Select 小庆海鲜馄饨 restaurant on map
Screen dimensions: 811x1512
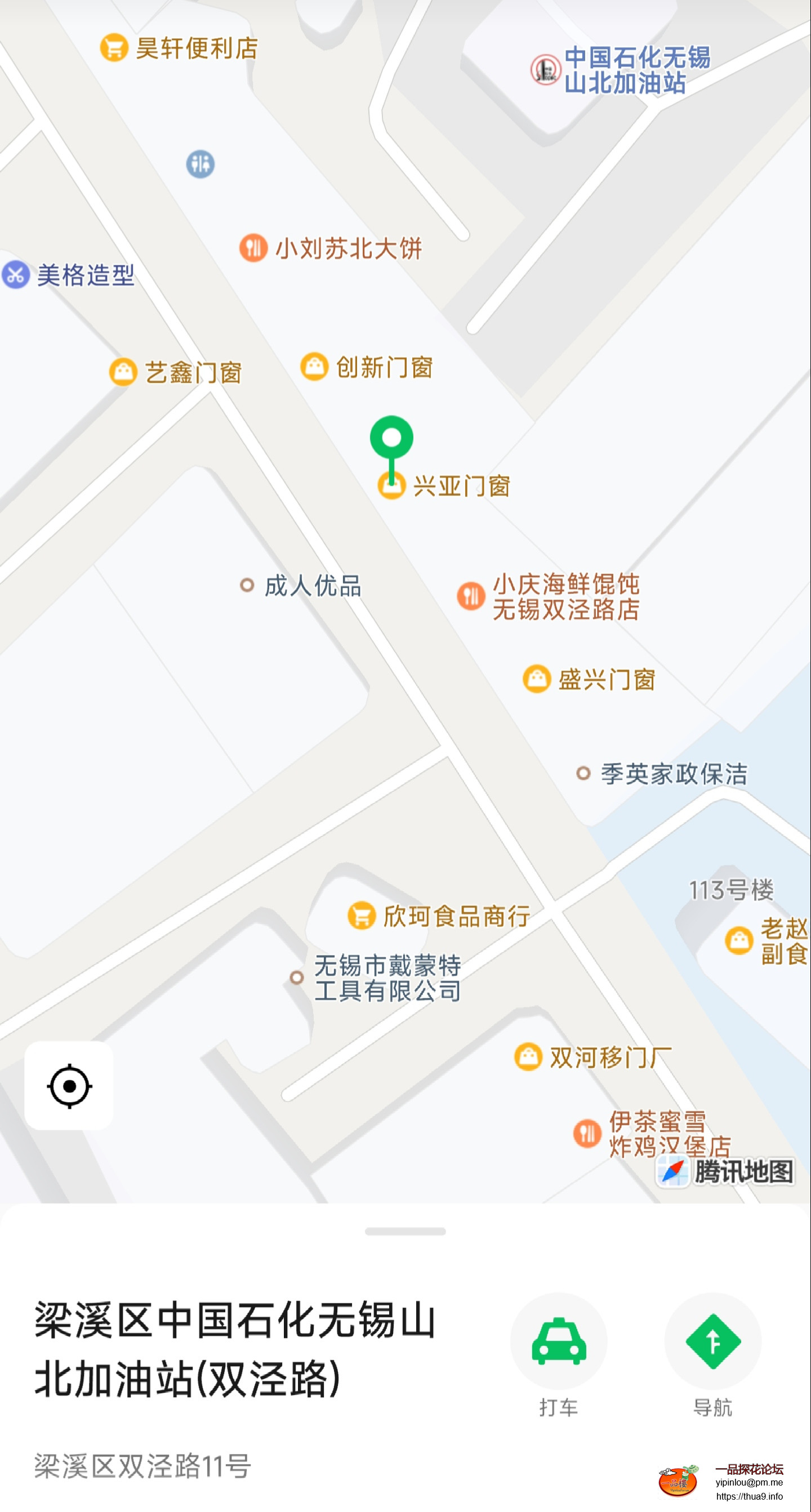471,596
